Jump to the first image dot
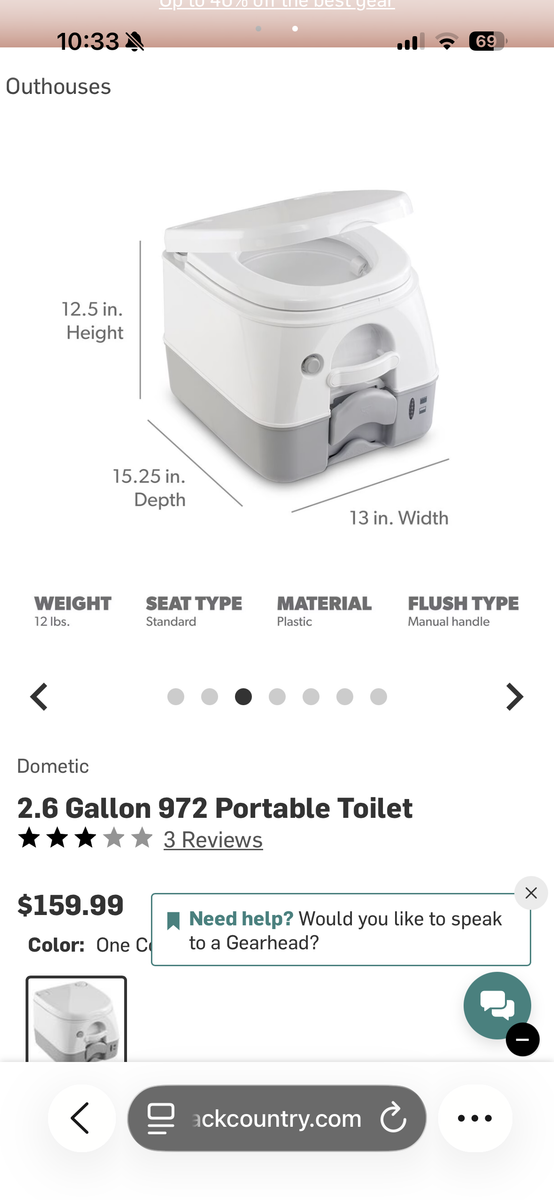 tap(176, 697)
